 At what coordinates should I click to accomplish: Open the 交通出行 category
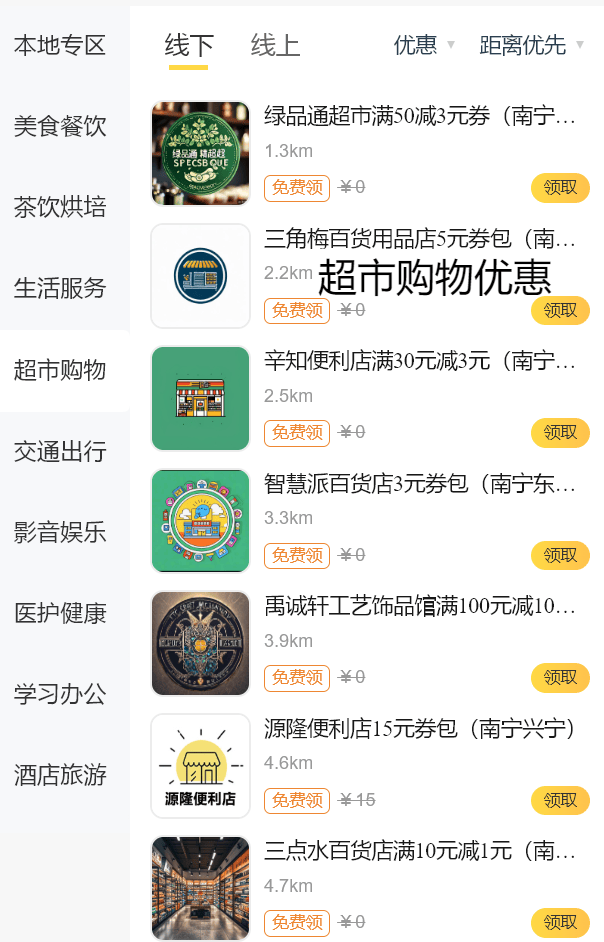(60, 451)
